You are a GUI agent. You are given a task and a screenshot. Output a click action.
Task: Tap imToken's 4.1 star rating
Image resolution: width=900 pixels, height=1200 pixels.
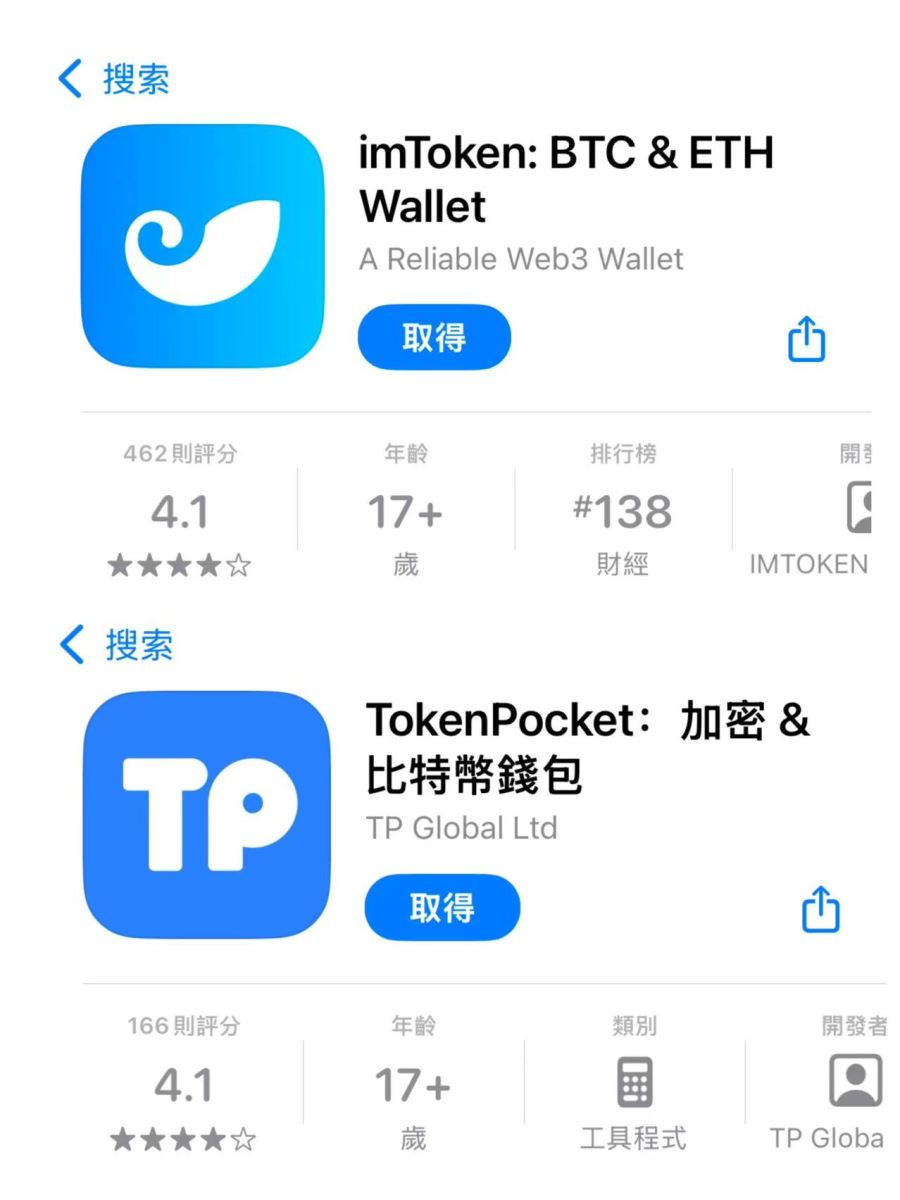[x=180, y=511]
